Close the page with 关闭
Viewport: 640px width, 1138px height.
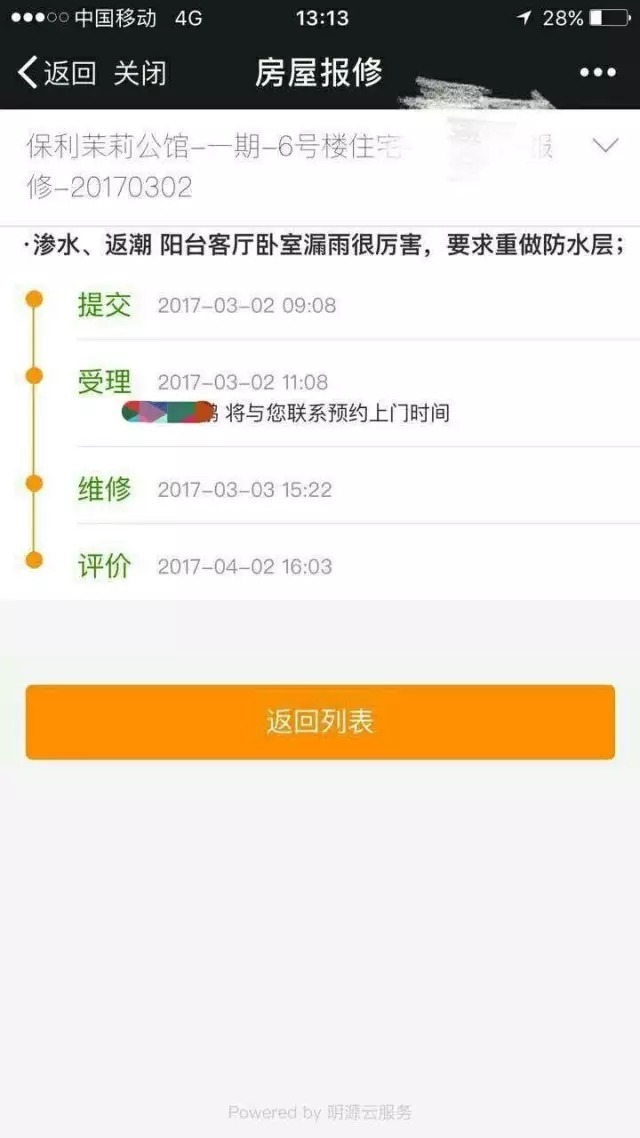tap(139, 73)
